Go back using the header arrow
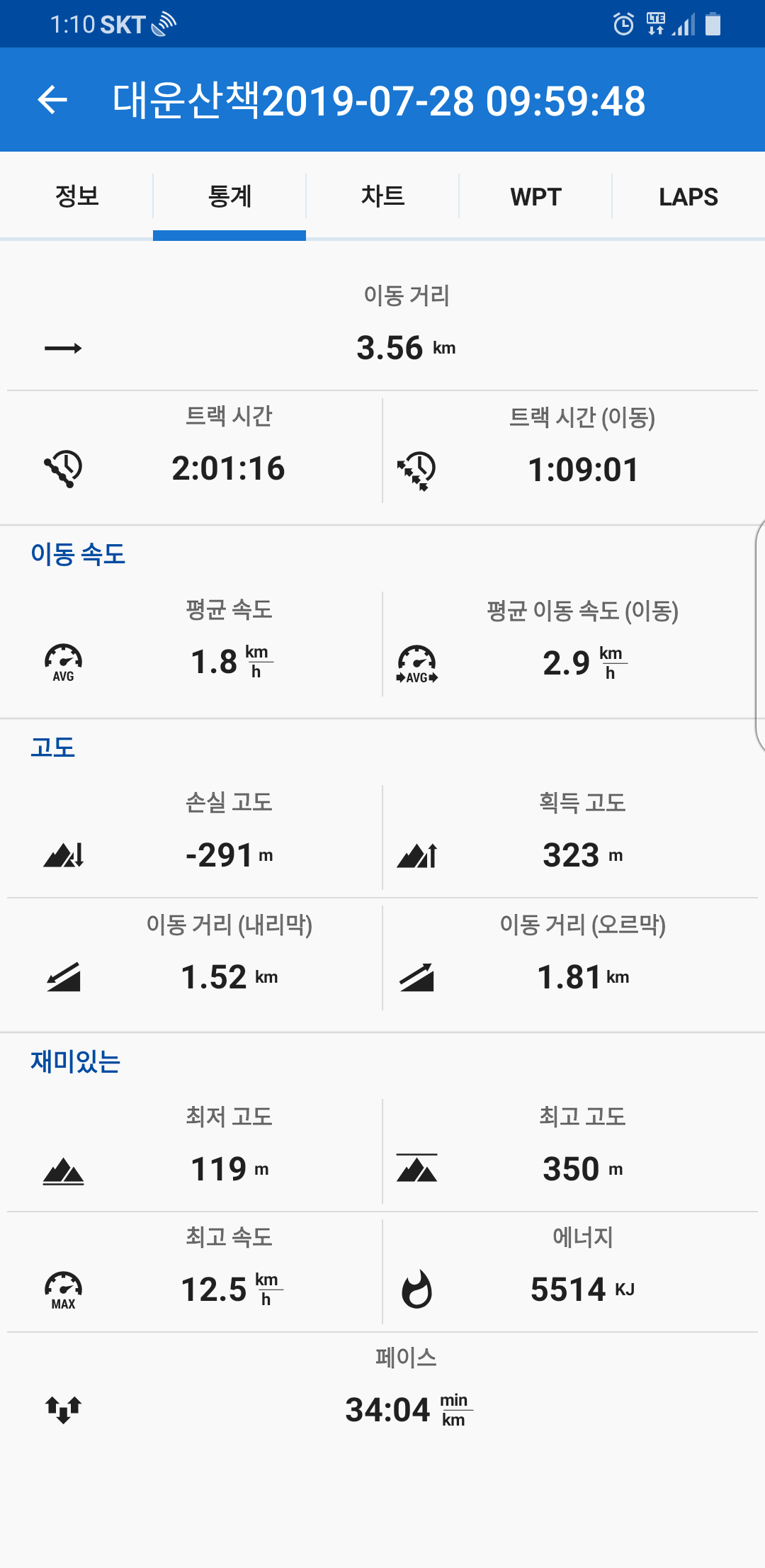 pyautogui.click(x=52, y=100)
